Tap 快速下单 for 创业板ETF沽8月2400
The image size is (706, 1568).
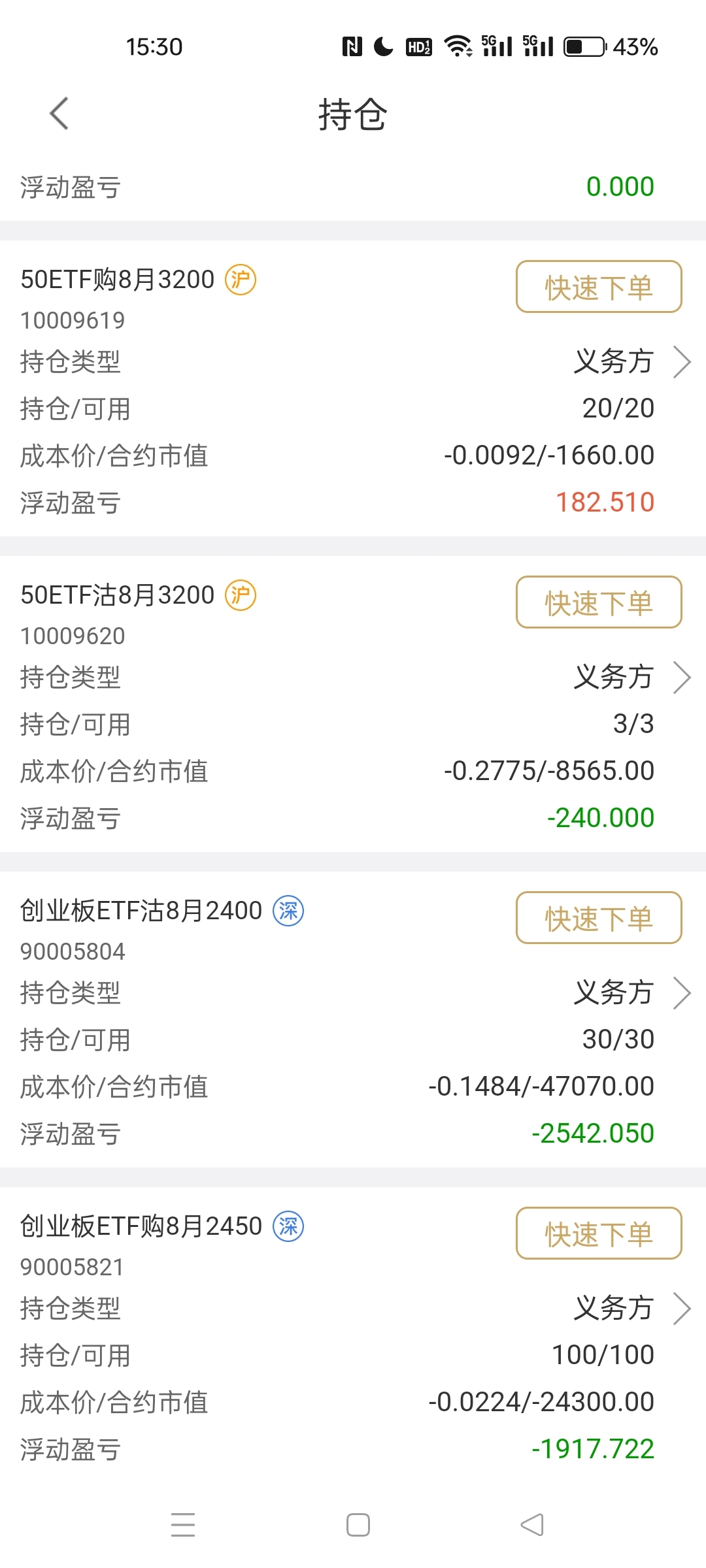599,918
